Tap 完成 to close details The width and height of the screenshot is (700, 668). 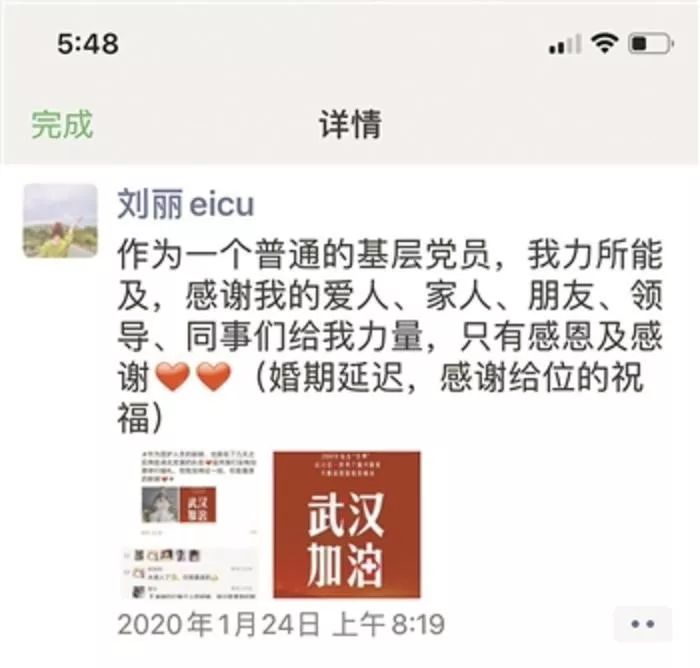click(x=62, y=125)
